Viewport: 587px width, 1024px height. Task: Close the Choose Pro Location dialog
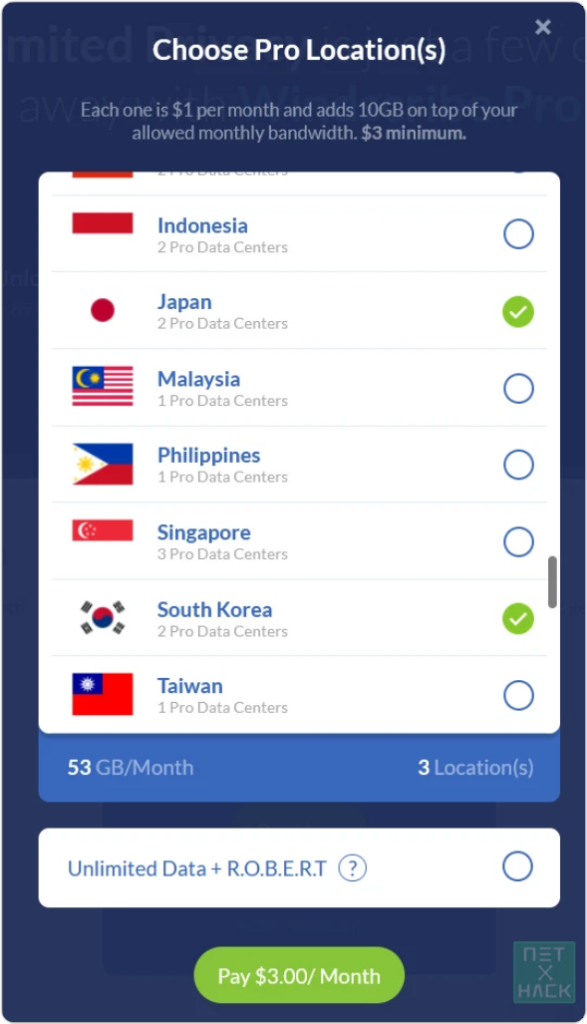(543, 27)
